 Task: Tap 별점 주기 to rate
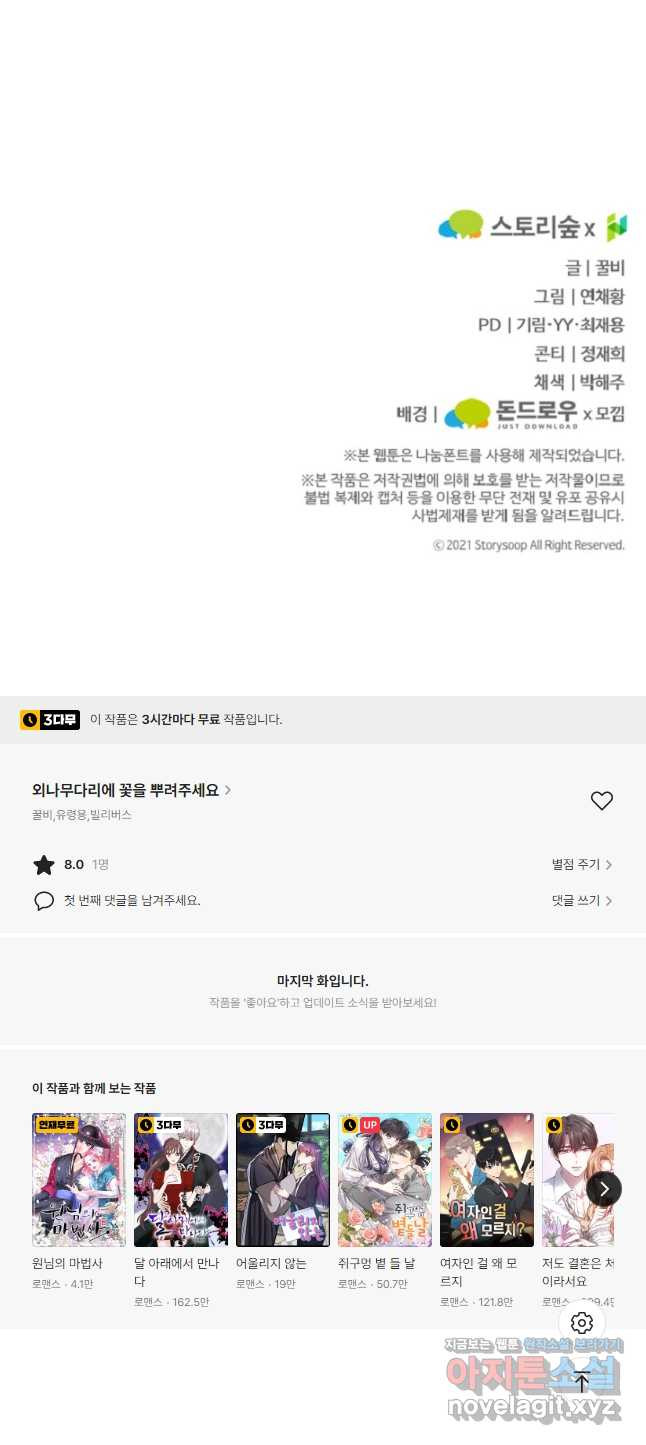click(582, 864)
